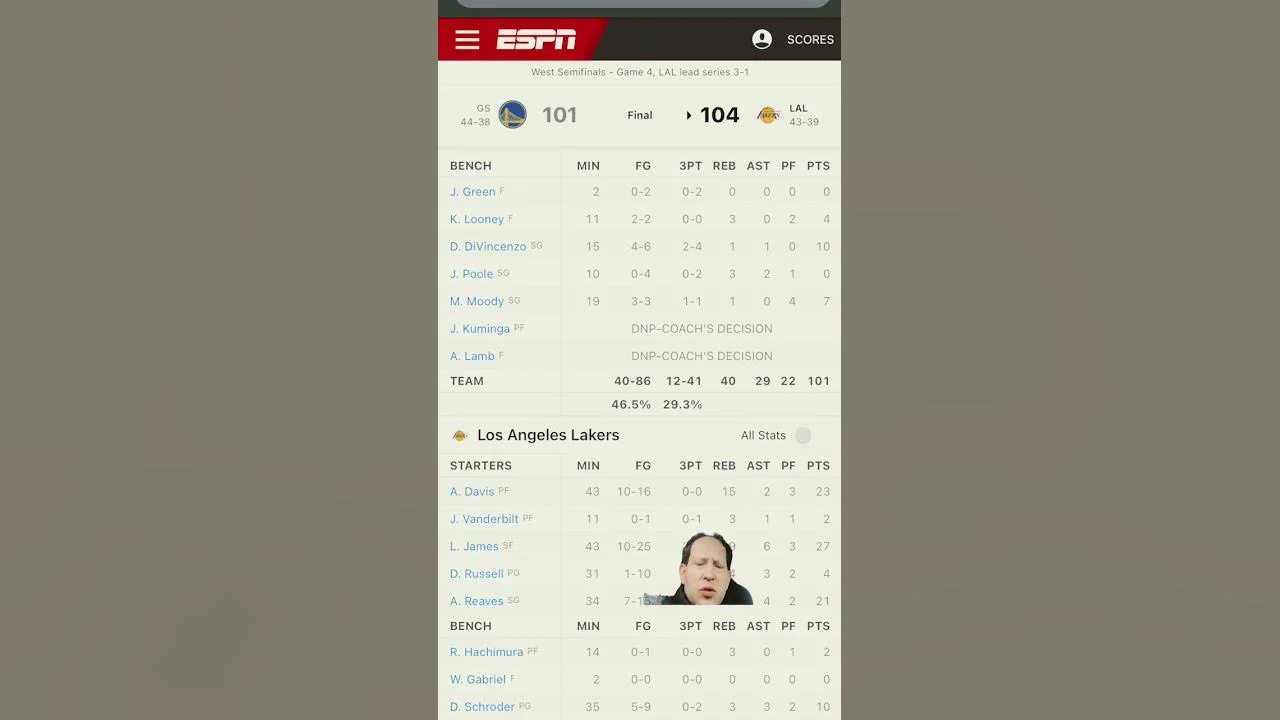Toggle the All Stats switch
Screen dimensions: 1280x720
tap(810, 435)
